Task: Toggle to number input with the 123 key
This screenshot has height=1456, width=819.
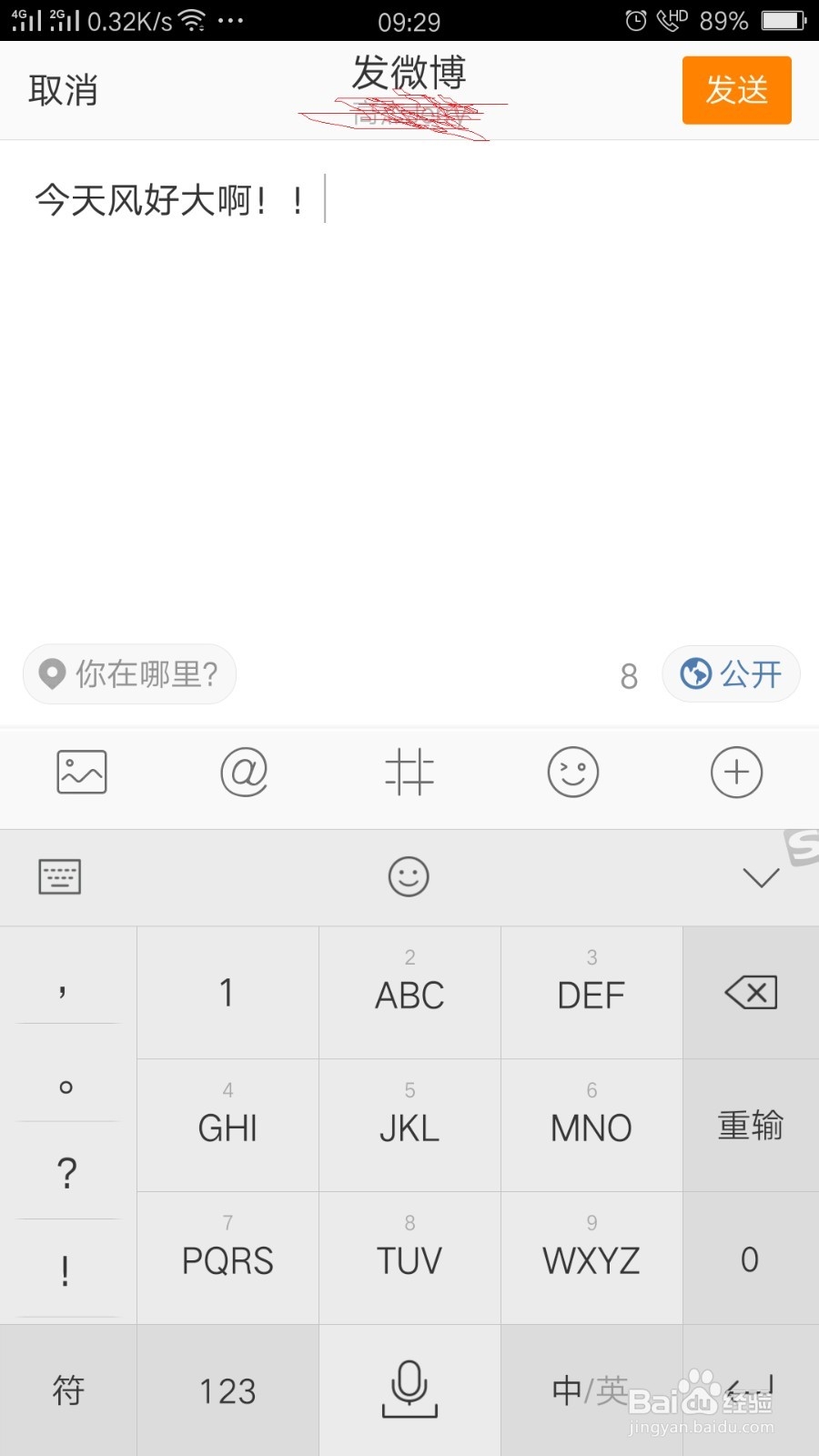Action: 227,1390
